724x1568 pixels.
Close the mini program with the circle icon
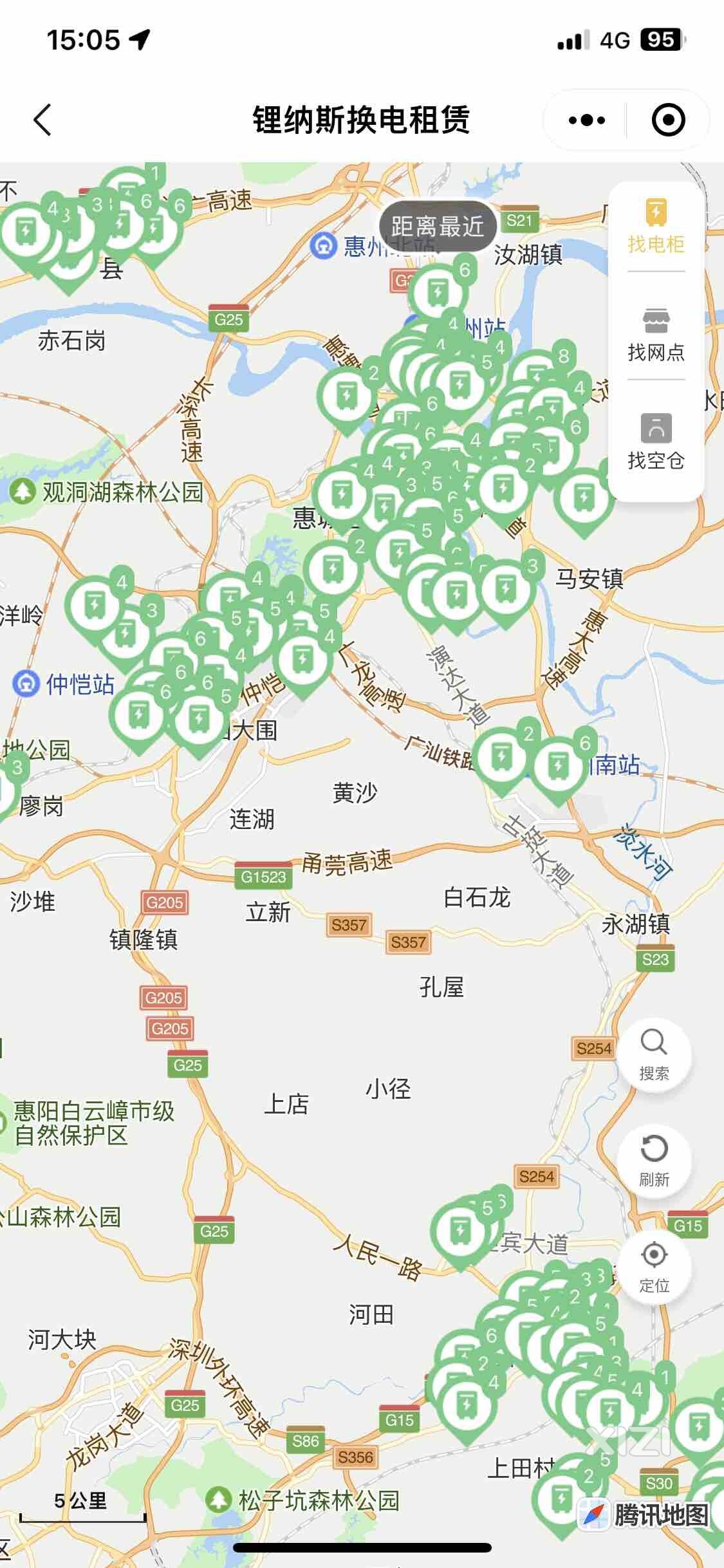(x=668, y=120)
